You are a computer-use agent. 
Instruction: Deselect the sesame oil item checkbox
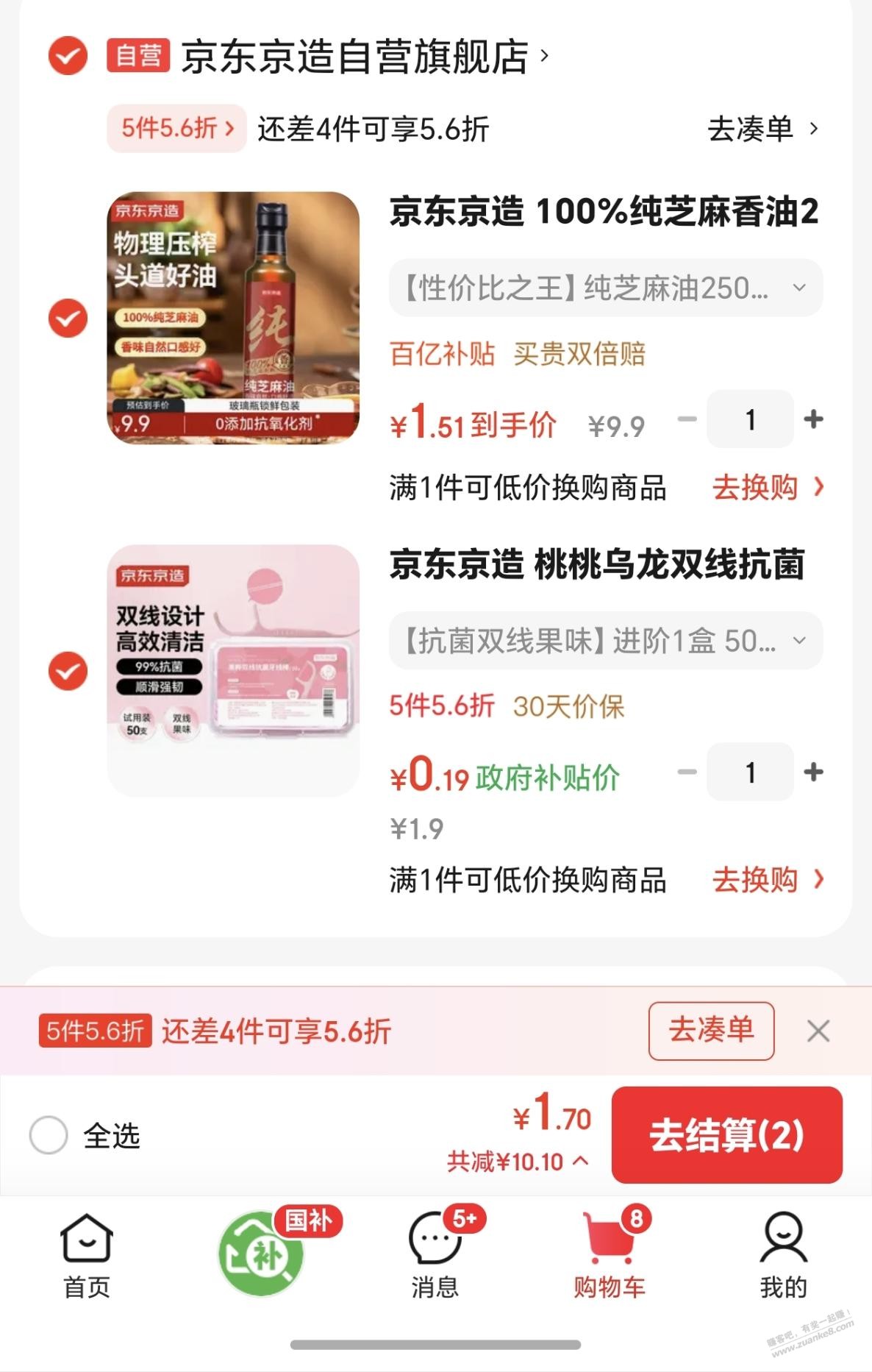click(68, 319)
